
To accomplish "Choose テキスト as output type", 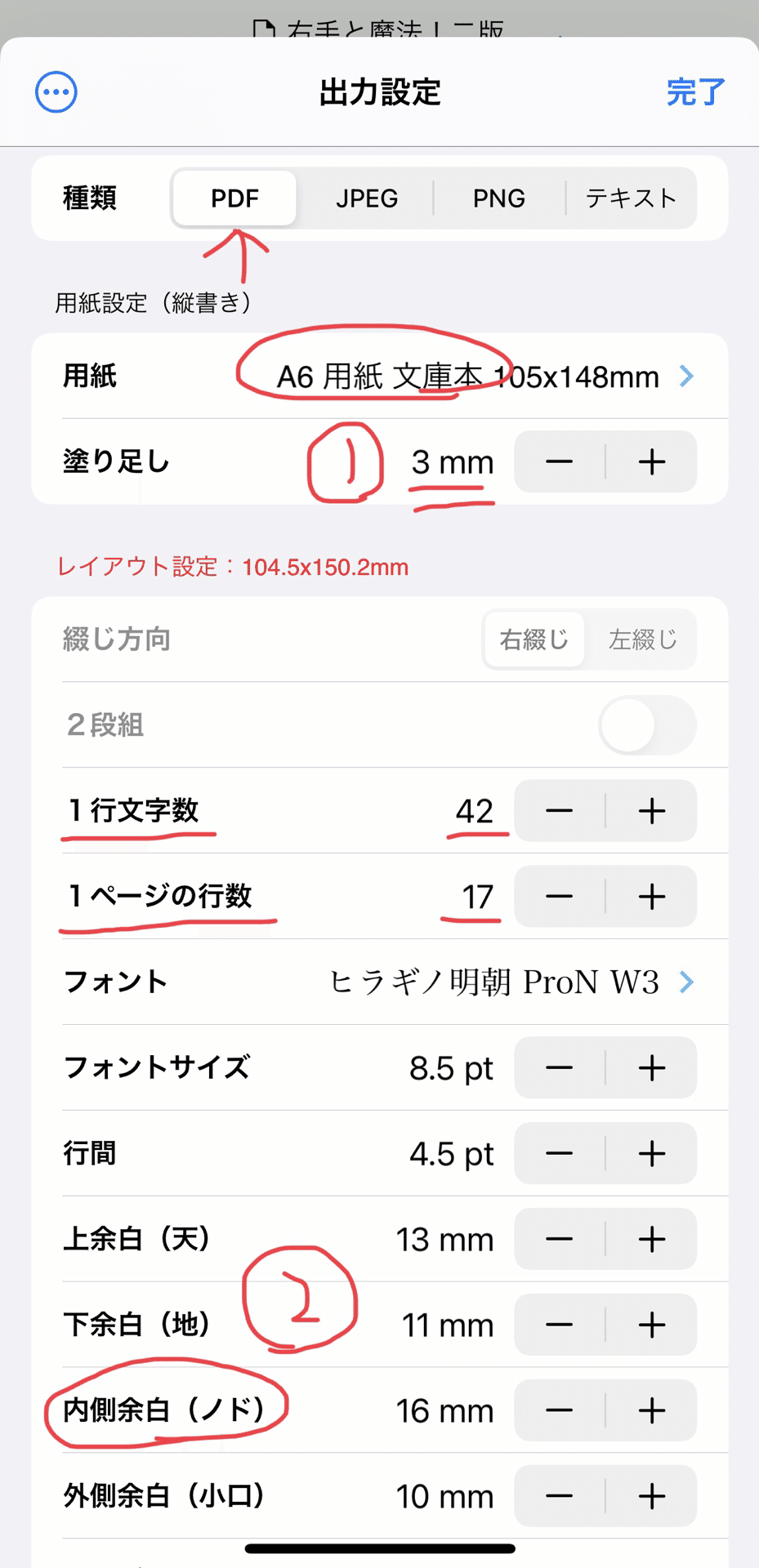I will (x=631, y=198).
